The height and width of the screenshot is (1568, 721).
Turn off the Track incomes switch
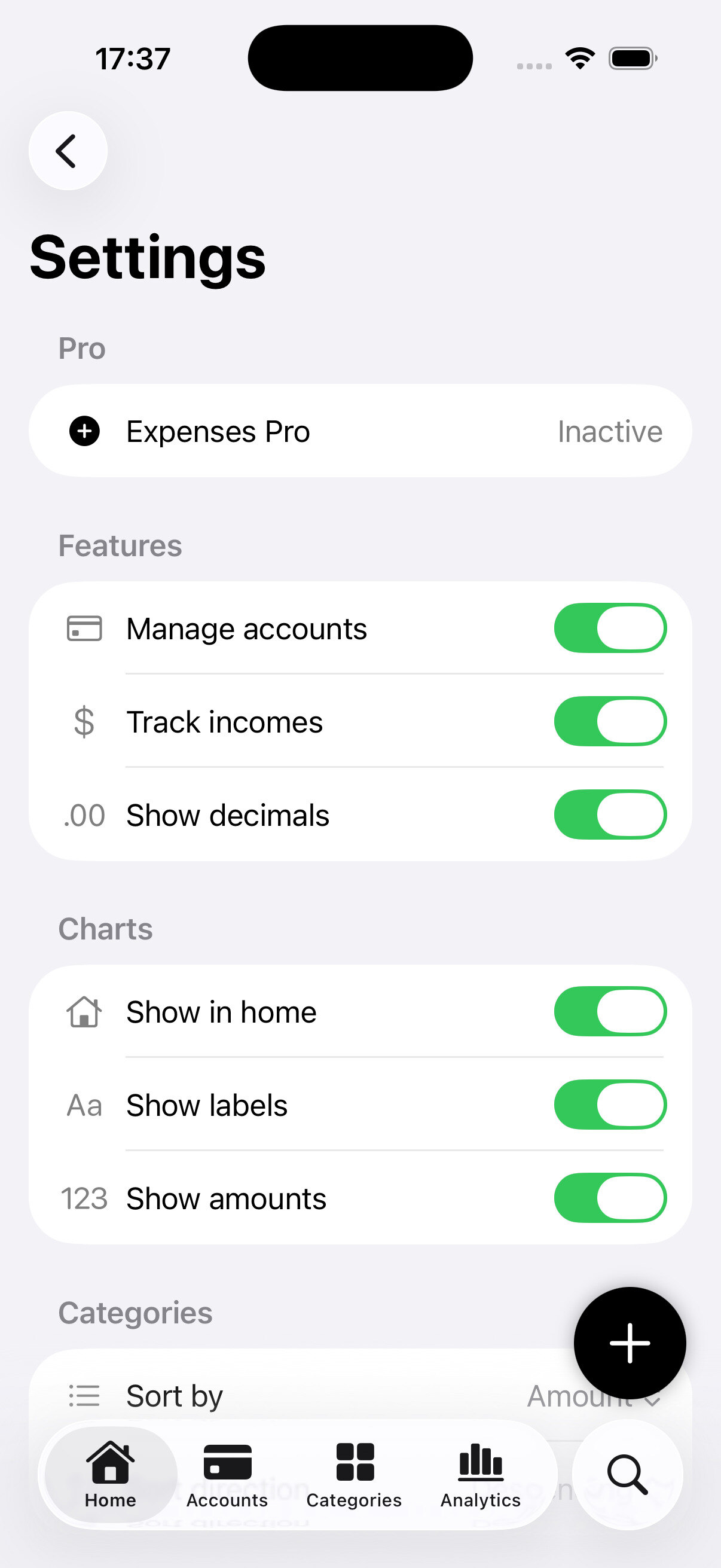tap(610, 722)
